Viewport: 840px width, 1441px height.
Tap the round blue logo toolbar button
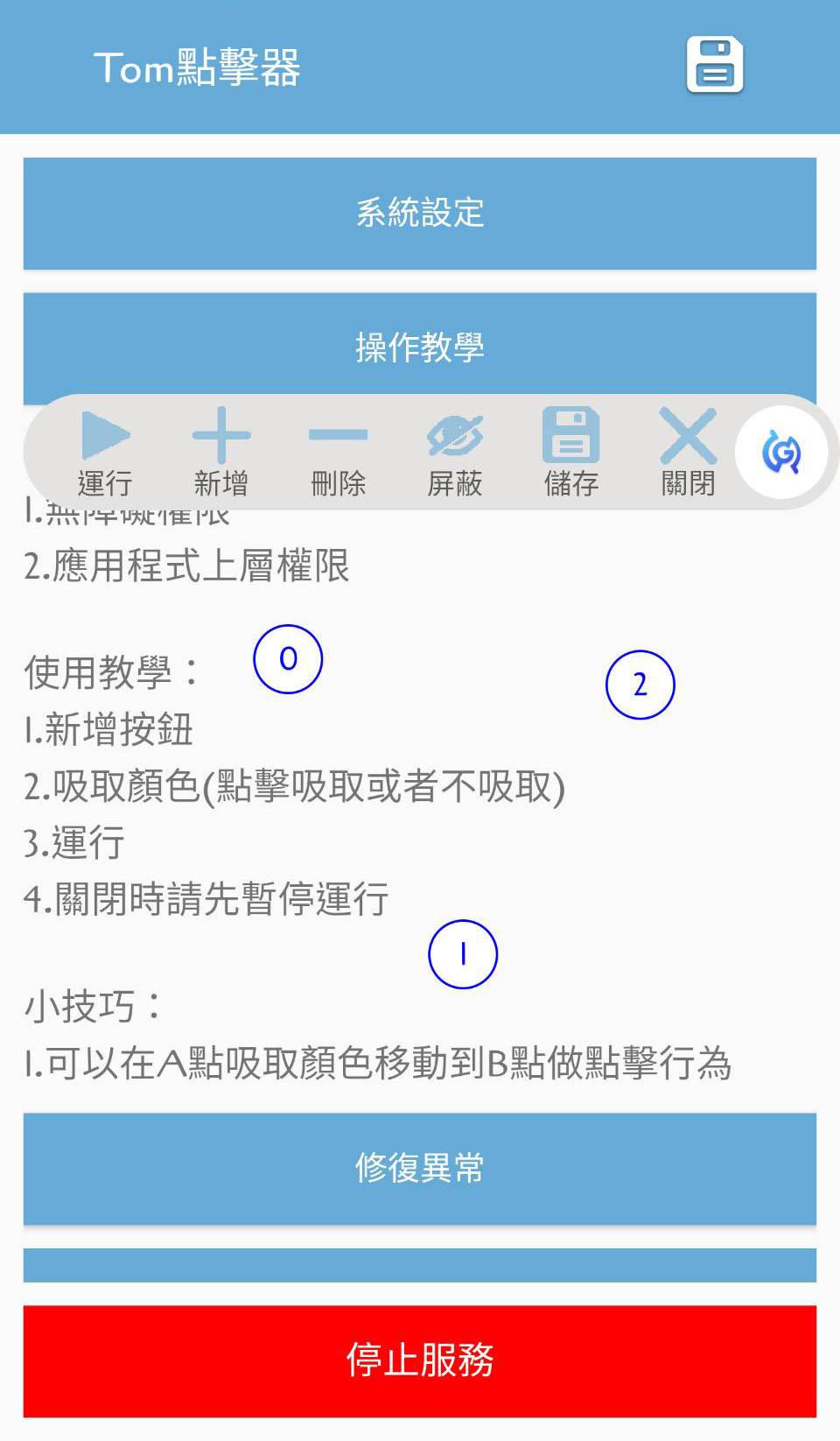(781, 453)
